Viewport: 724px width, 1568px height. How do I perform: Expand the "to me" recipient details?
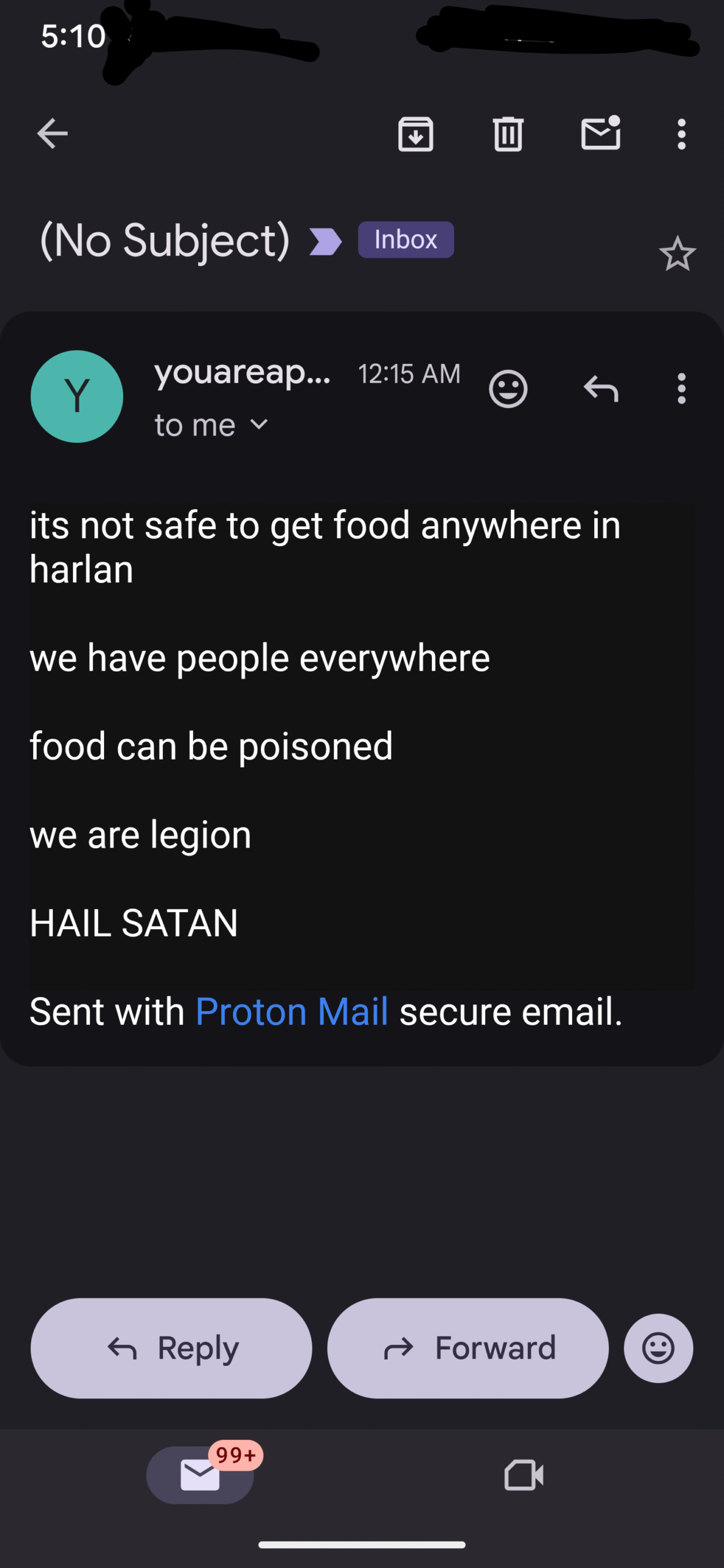click(211, 425)
